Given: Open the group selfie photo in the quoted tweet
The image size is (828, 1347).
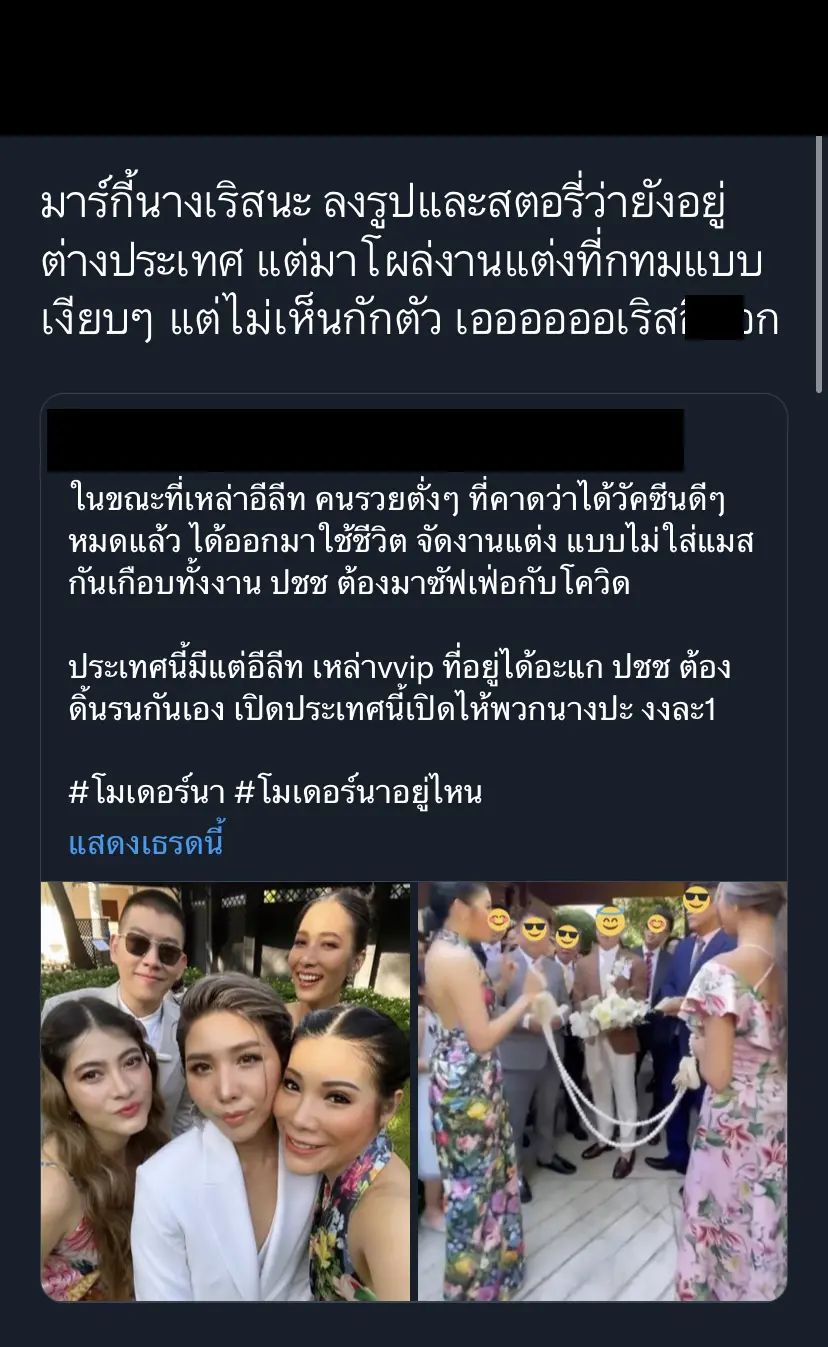Looking at the screenshot, I should tap(226, 1091).
